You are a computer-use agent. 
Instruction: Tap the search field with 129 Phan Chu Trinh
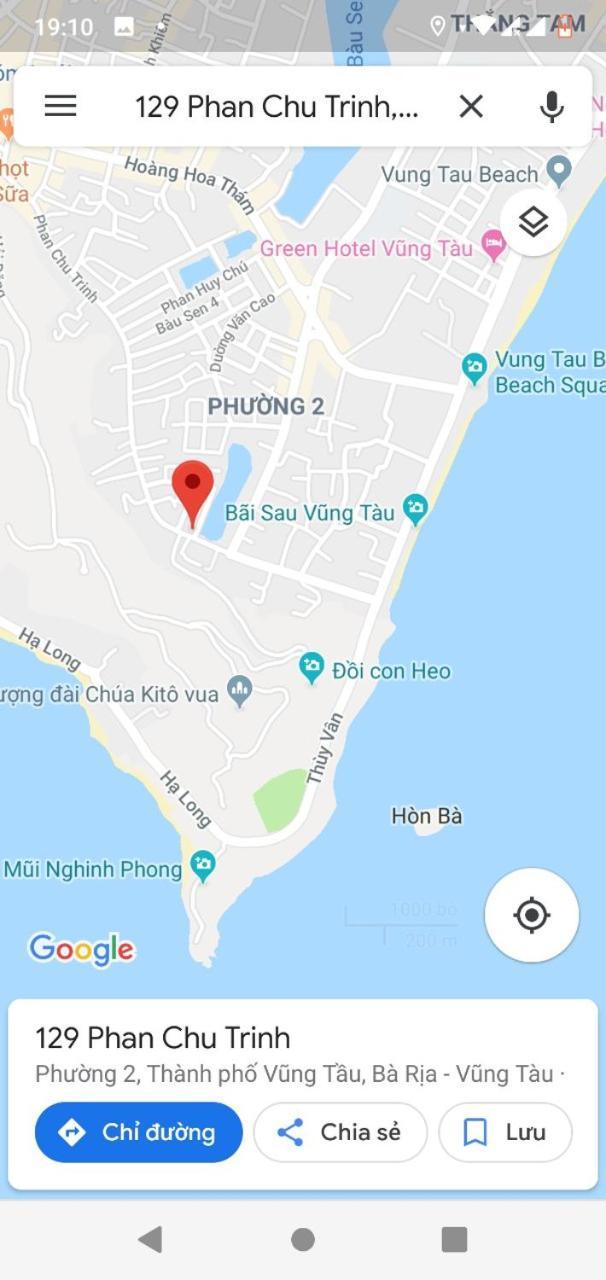[277, 106]
